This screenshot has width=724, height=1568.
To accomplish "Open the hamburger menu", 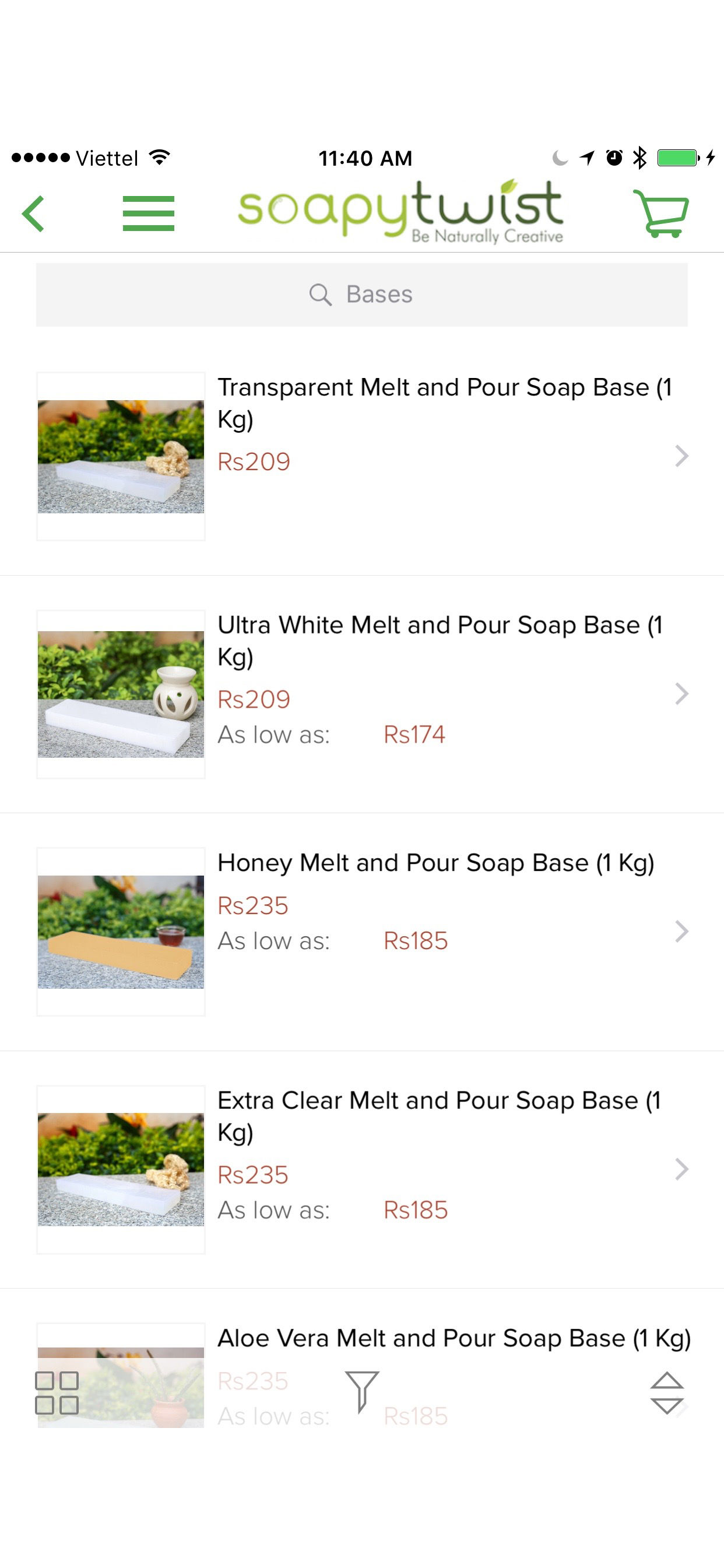I will 149,213.
